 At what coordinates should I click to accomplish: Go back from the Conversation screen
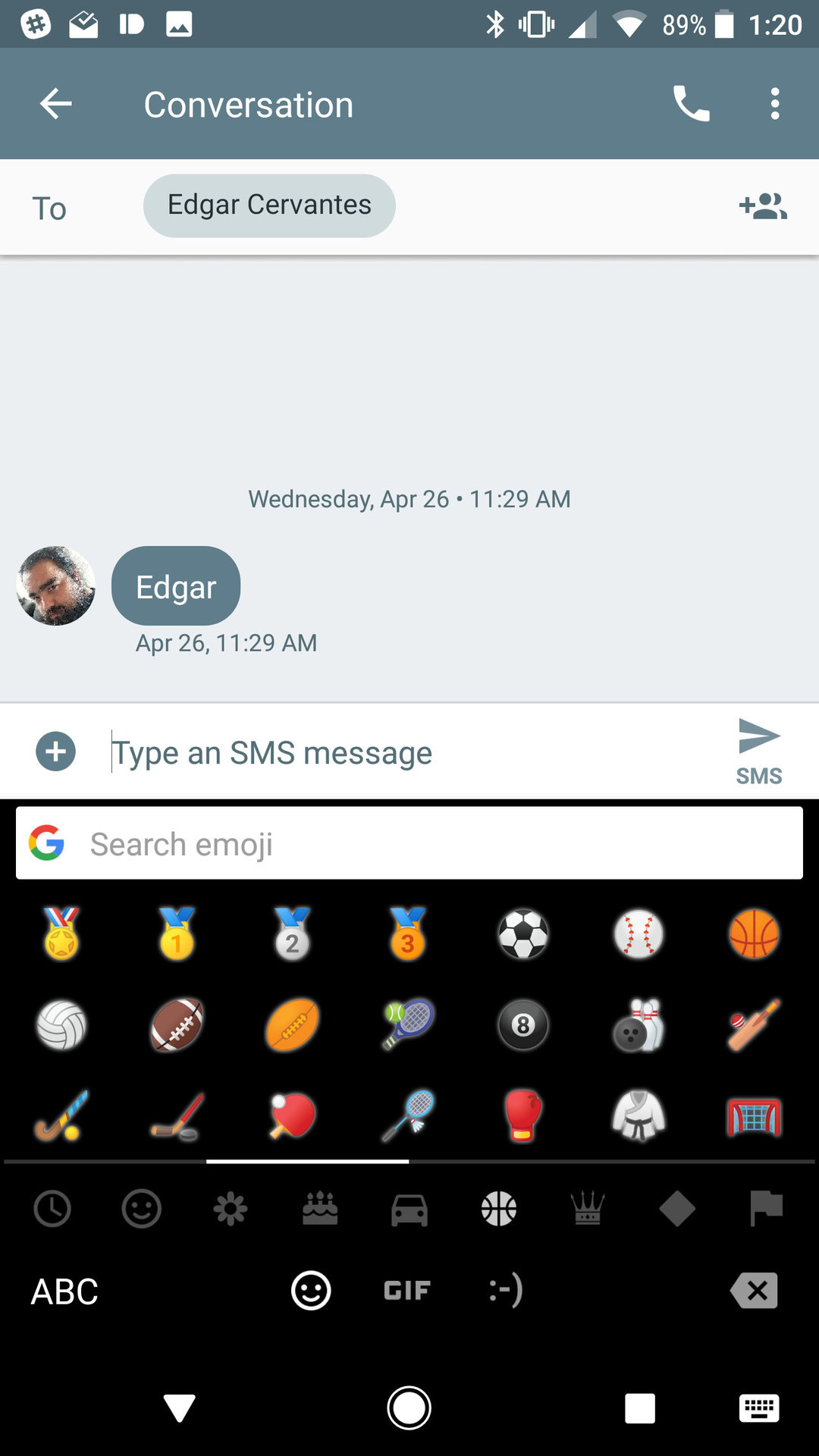tap(55, 104)
